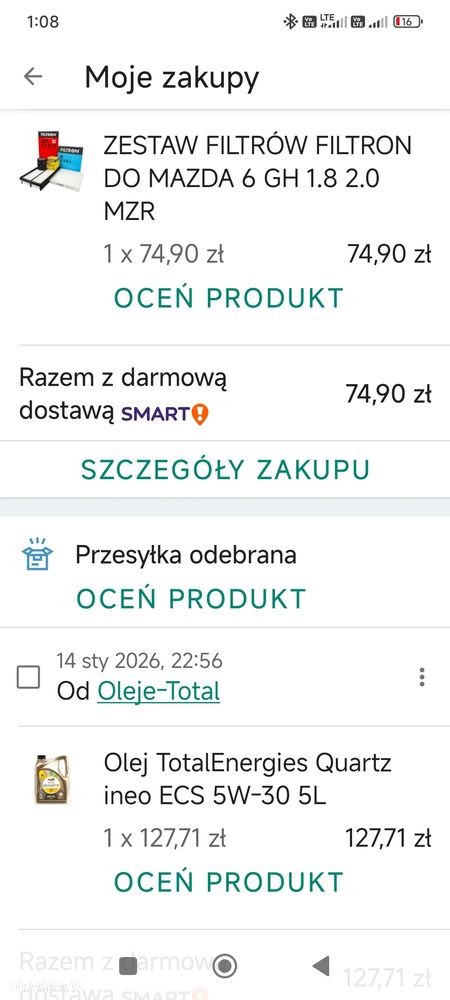Open Szczegóły zakupu for the filter order
Screen dimensions: 450x1000
point(225,469)
